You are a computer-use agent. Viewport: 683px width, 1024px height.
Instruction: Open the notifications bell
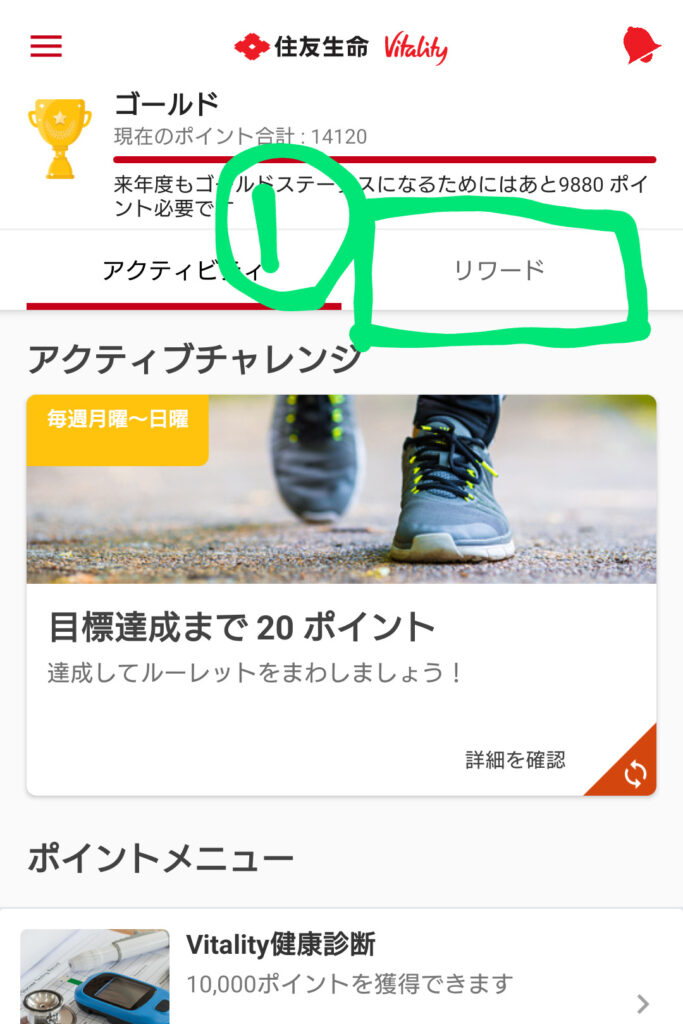[640, 46]
